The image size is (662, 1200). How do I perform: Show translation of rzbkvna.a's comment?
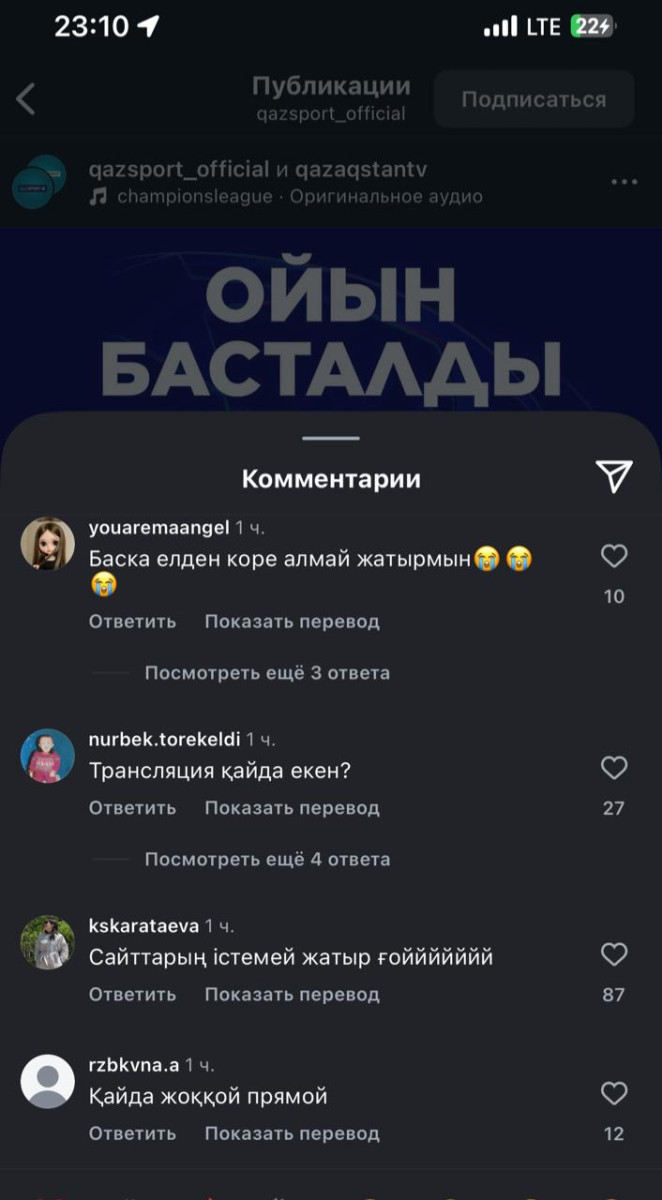tap(292, 1133)
